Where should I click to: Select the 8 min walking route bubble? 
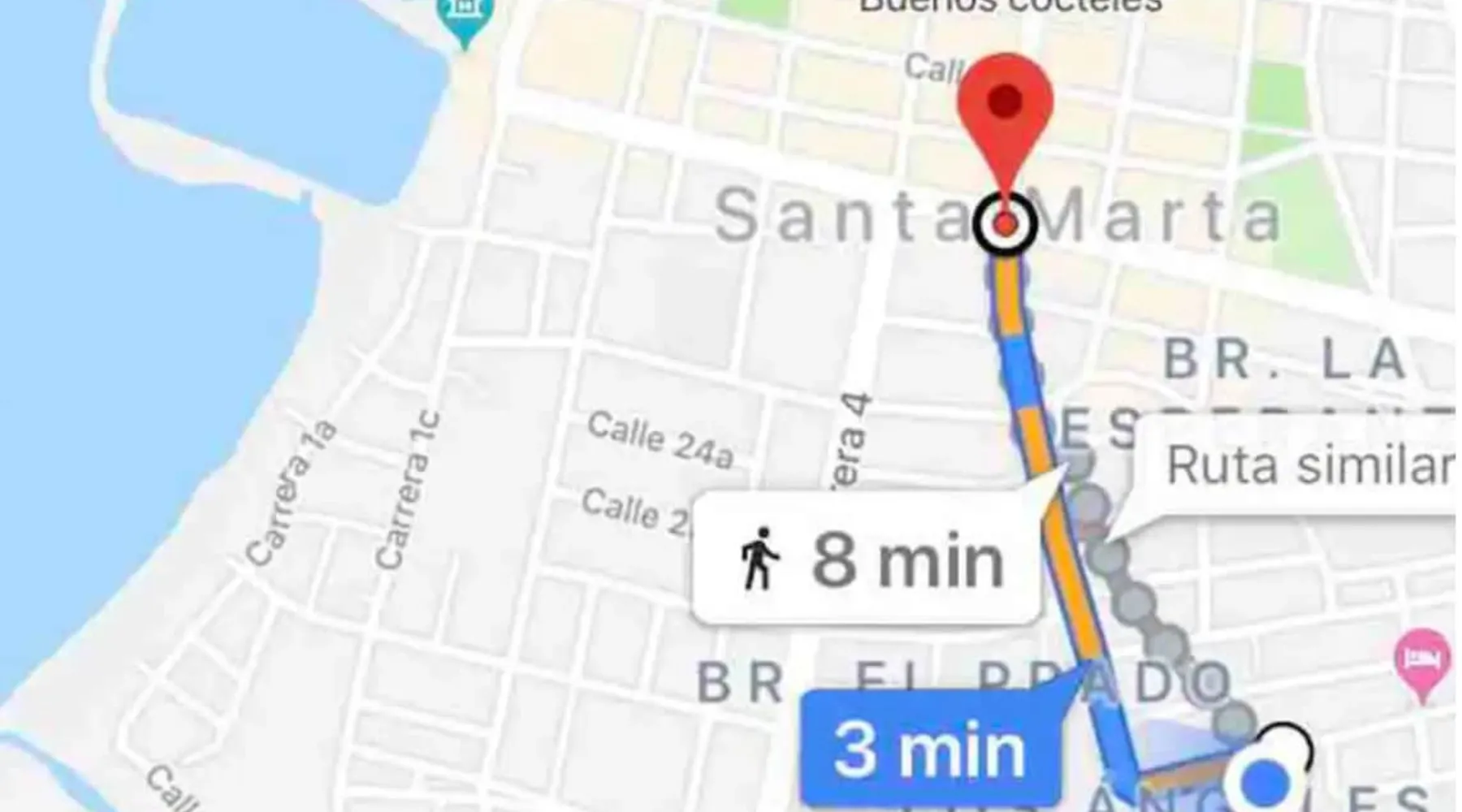click(x=867, y=559)
